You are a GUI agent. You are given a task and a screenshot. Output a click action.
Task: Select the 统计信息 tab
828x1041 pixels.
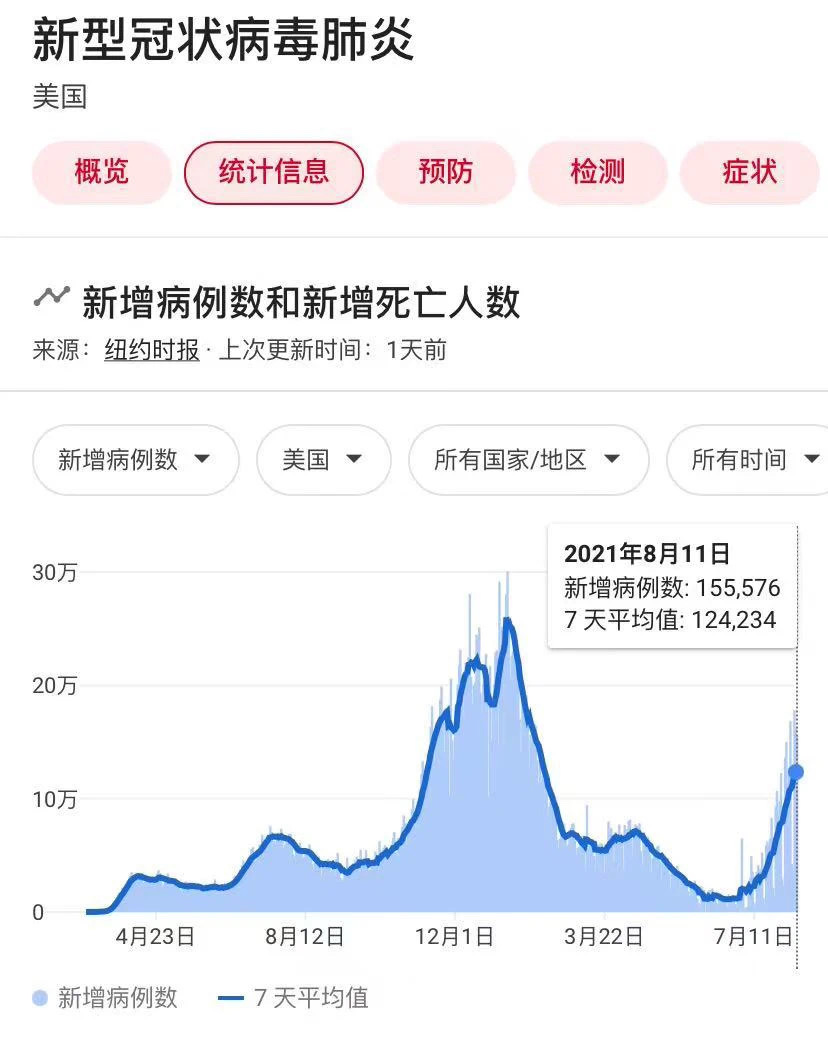[x=273, y=172]
